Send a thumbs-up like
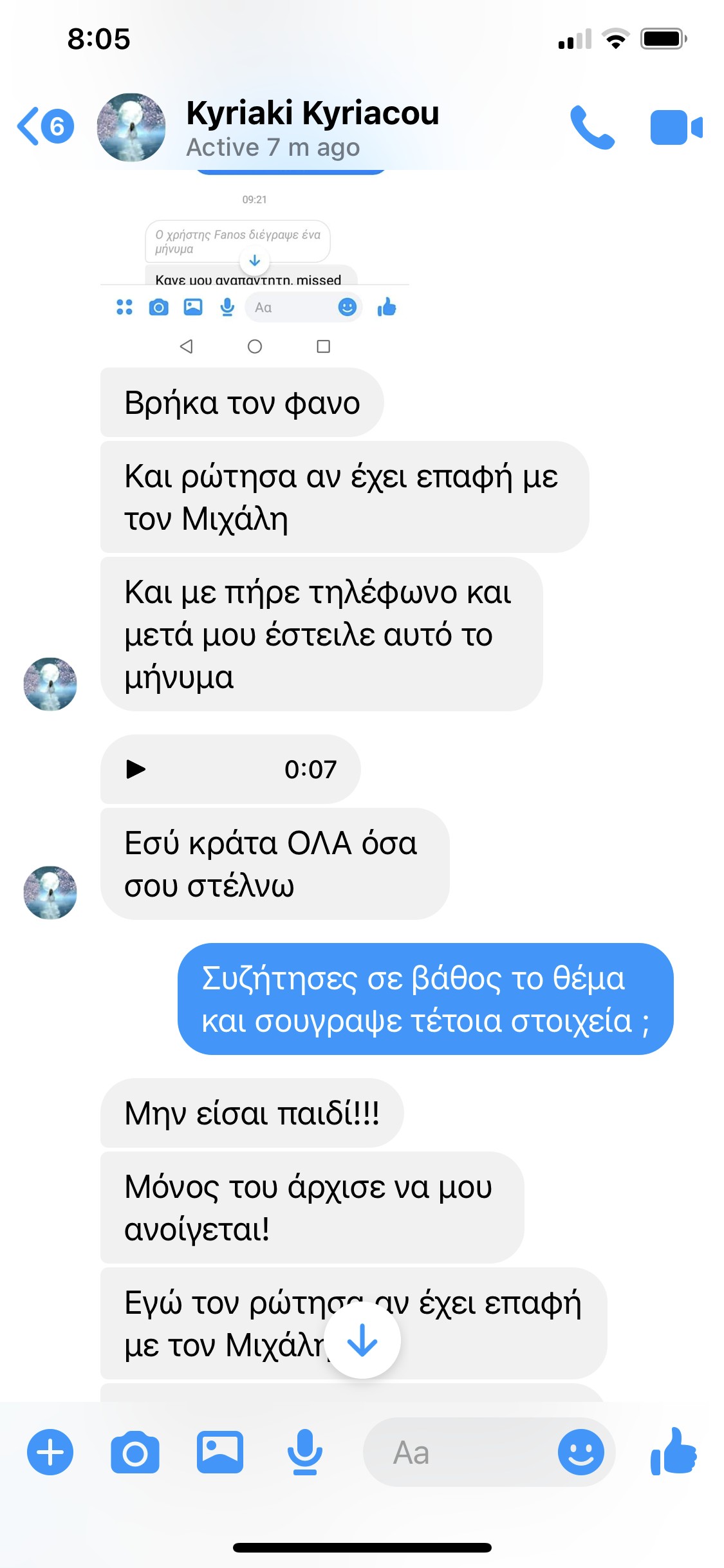724x1568 pixels. (x=673, y=1452)
